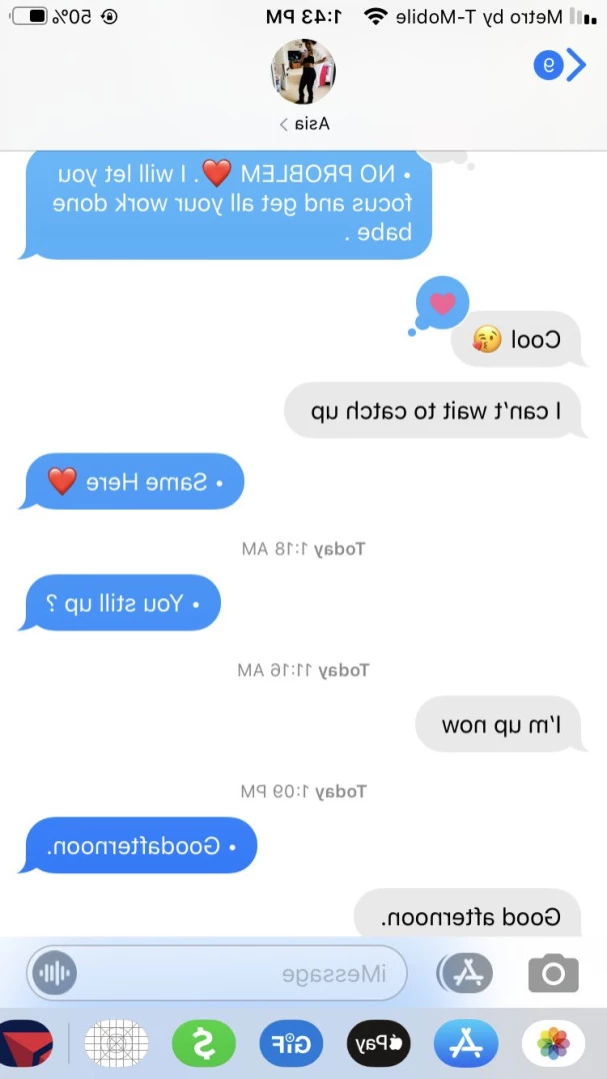The height and width of the screenshot is (1079, 607).
Task: Open Apple Pay in the app drawer
Action: click(x=379, y=1043)
